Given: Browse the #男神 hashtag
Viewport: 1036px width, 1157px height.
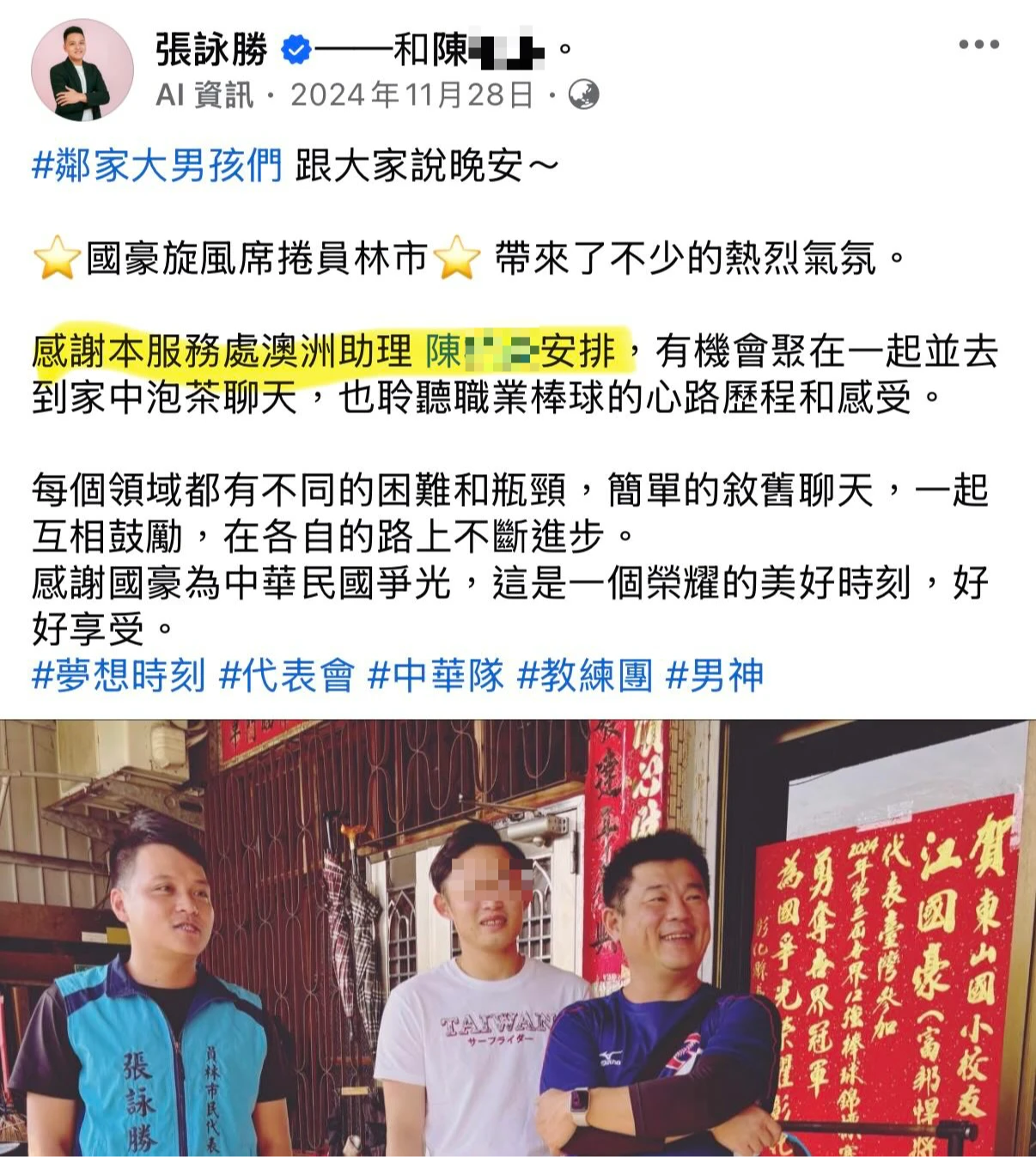Looking at the screenshot, I should (715, 675).
